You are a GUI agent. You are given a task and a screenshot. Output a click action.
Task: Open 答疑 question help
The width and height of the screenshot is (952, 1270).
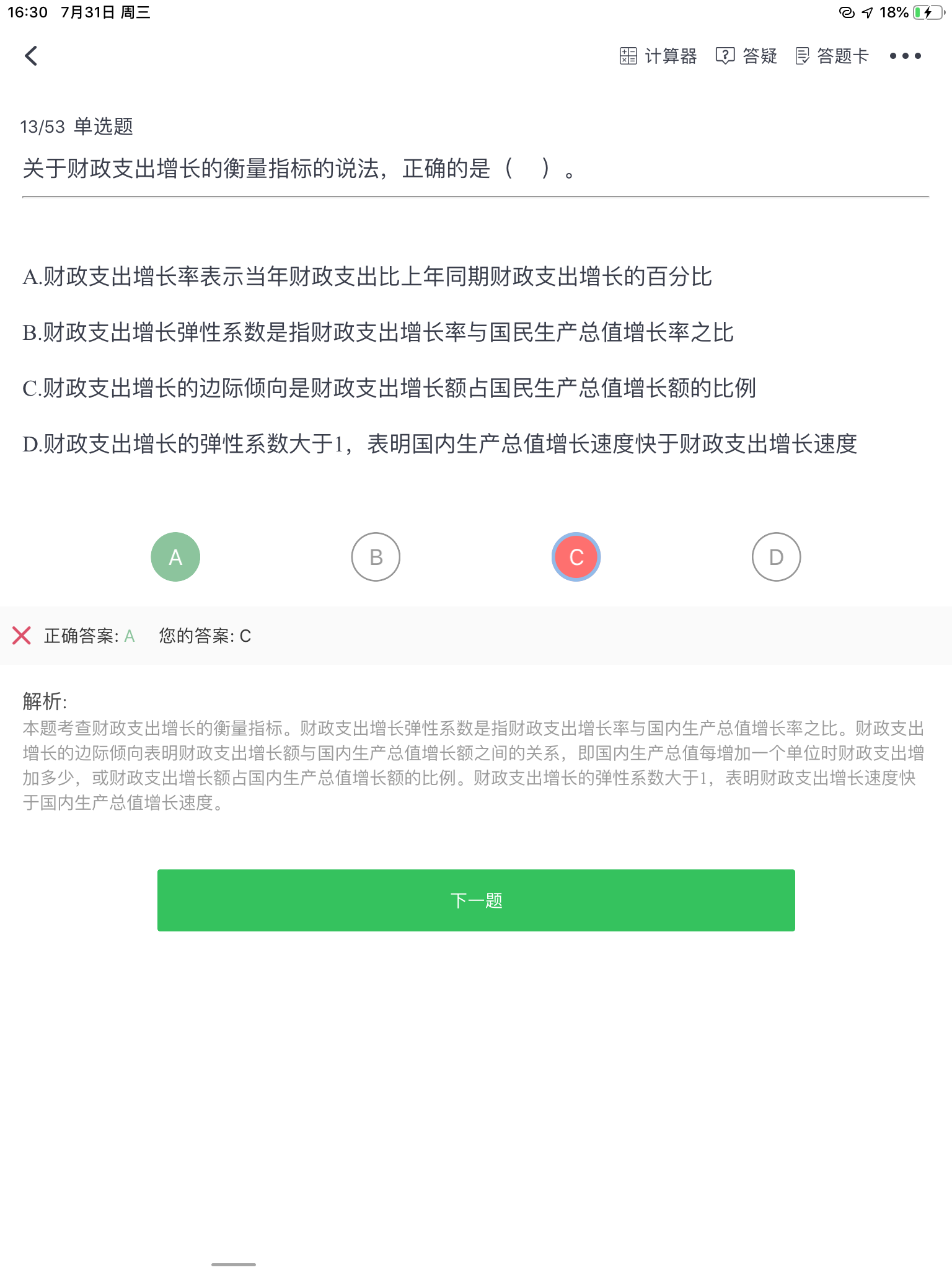(746, 56)
